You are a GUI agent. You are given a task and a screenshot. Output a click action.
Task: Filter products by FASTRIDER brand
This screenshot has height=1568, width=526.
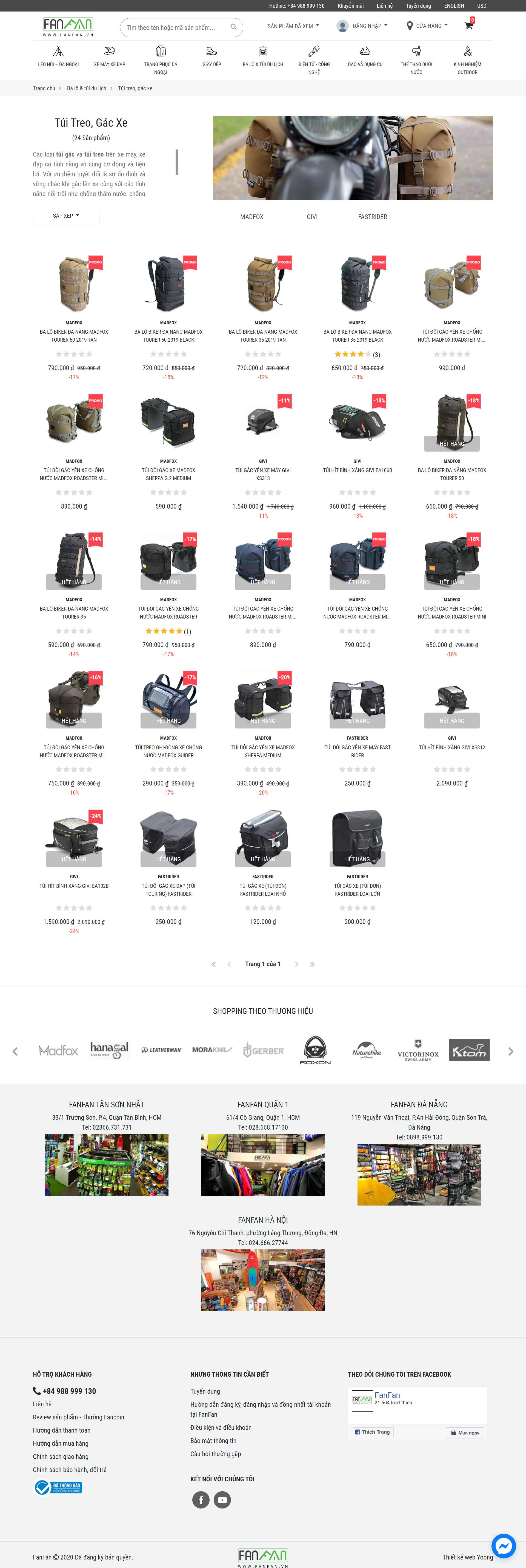tap(372, 217)
